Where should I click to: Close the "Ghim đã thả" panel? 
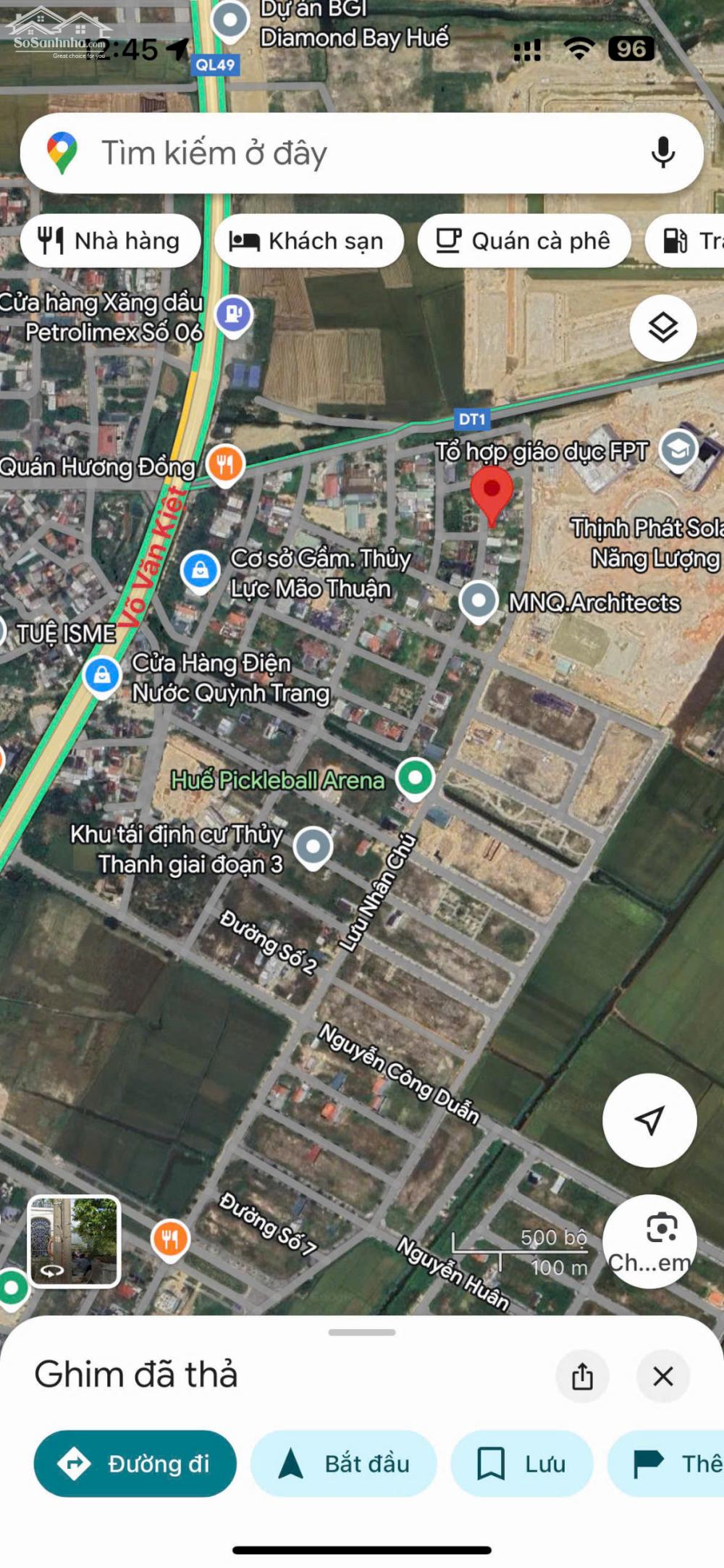click(663, 1376)
